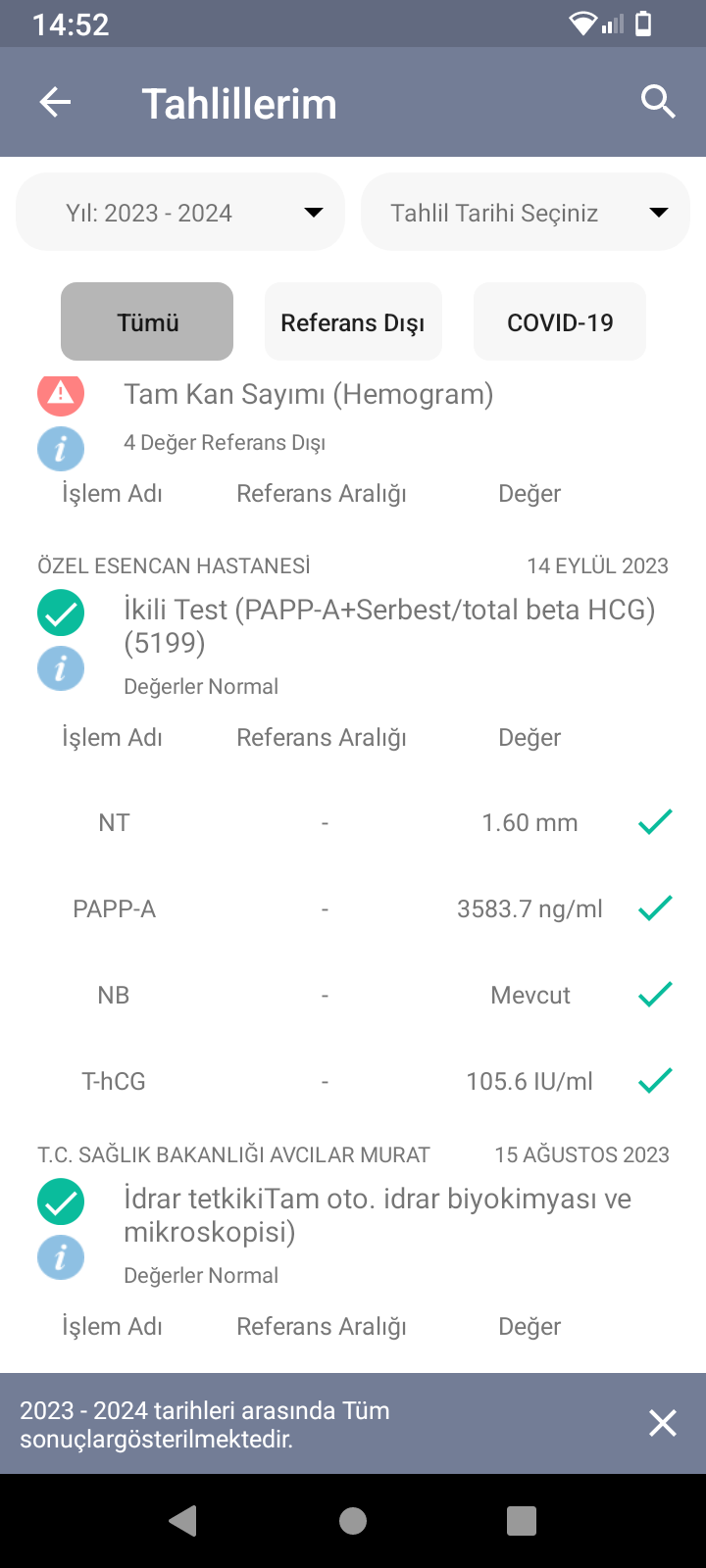Open info icon for İdrar tetkiki test

point(61,1257)
